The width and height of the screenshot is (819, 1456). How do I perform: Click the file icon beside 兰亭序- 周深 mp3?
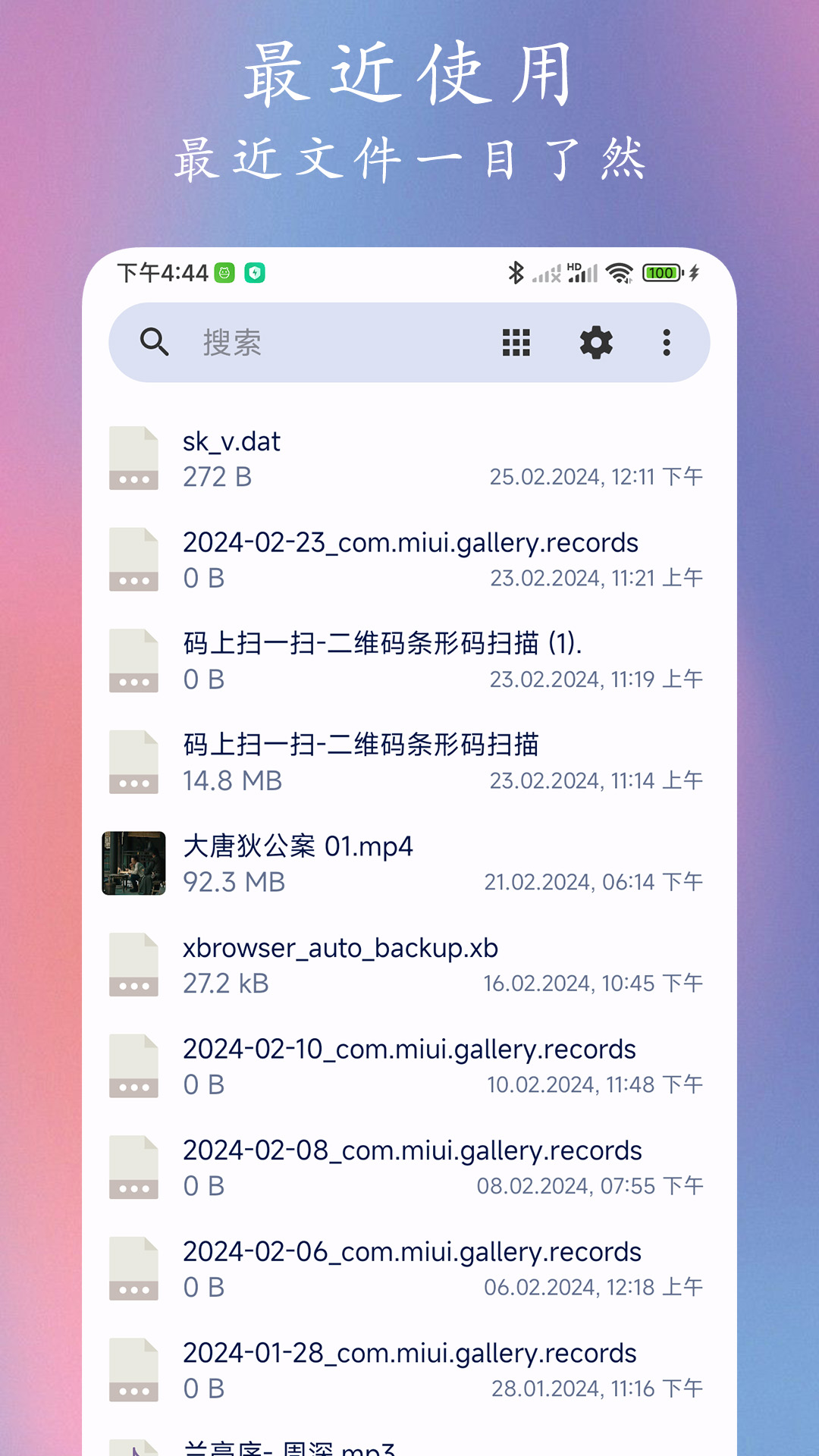133,1441
